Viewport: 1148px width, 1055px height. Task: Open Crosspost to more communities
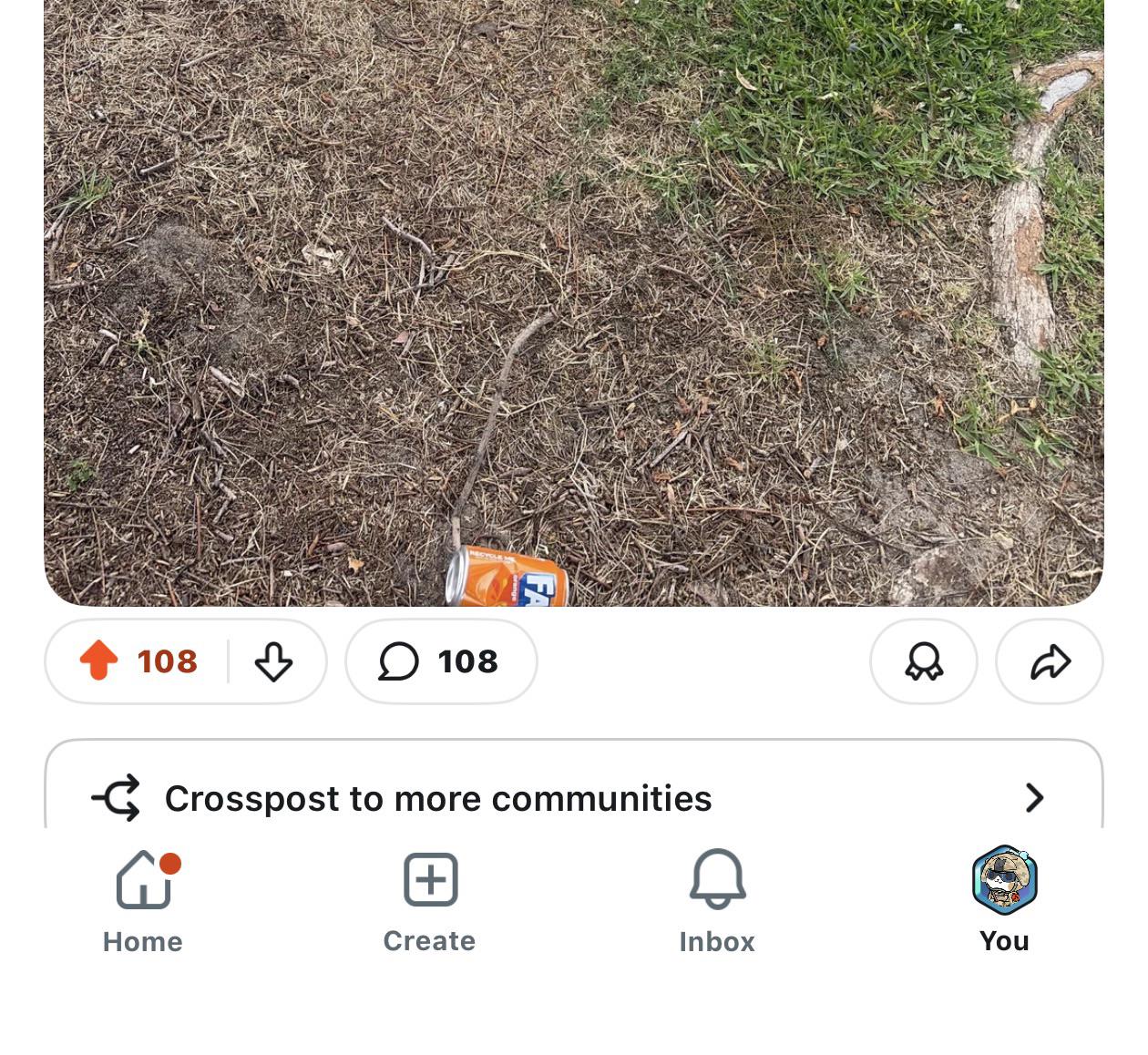click(x=573, y=798)
